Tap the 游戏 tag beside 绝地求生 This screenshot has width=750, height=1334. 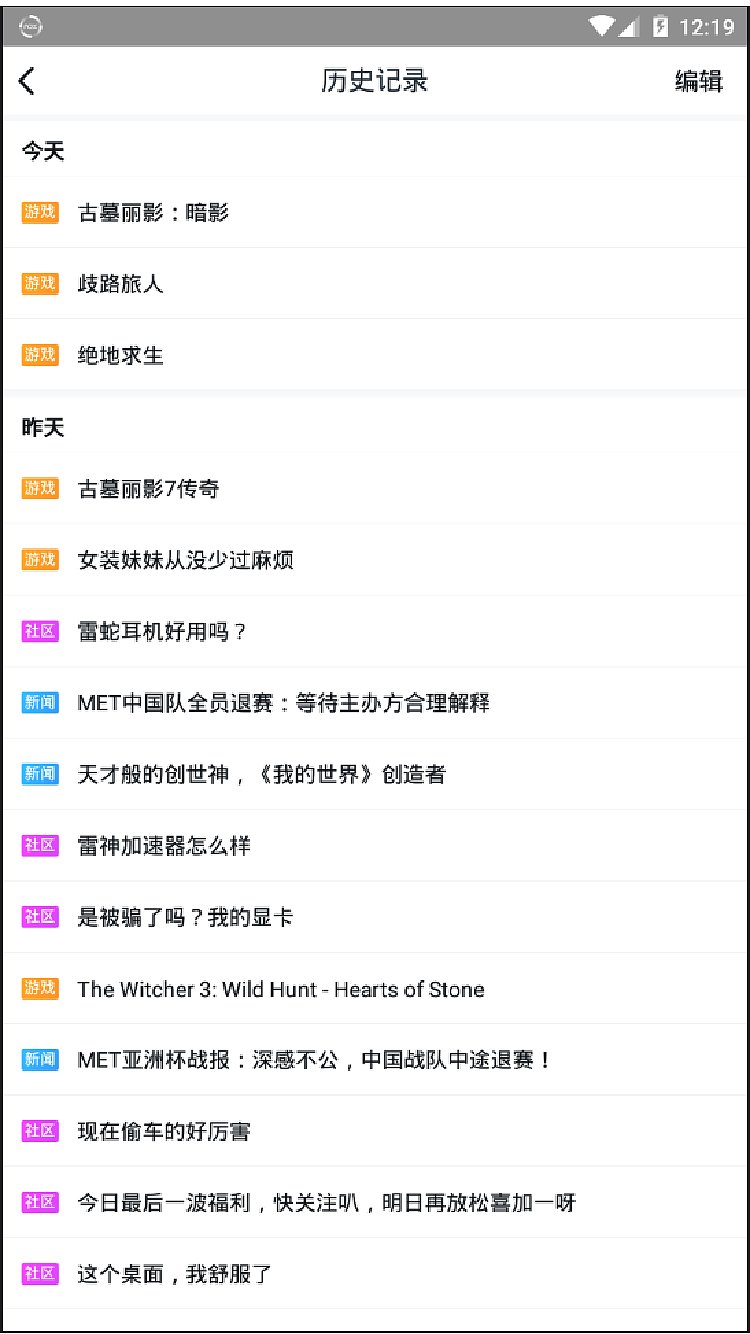pos(40,355)
